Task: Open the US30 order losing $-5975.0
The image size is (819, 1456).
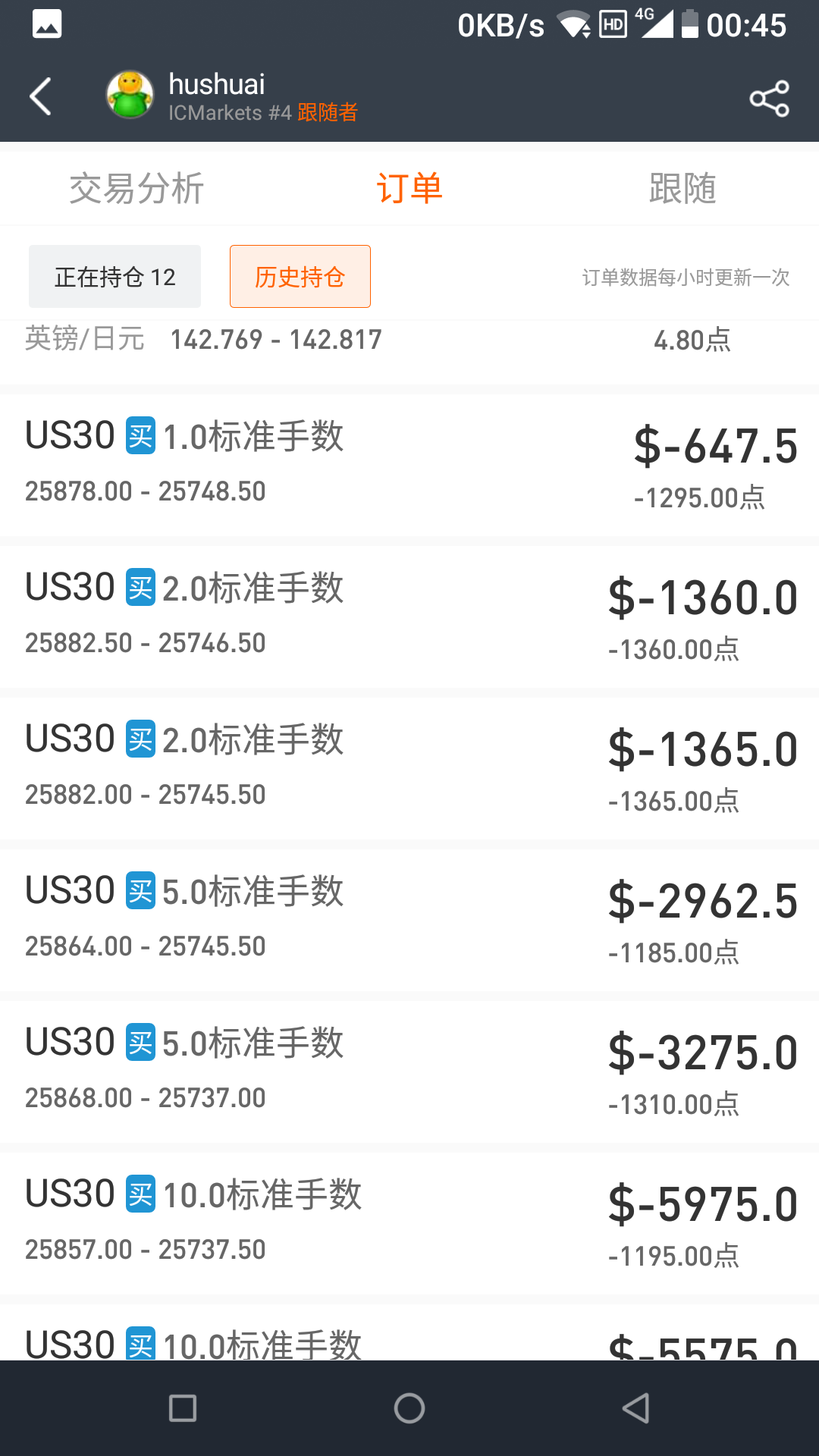Action: [409, 1224]
